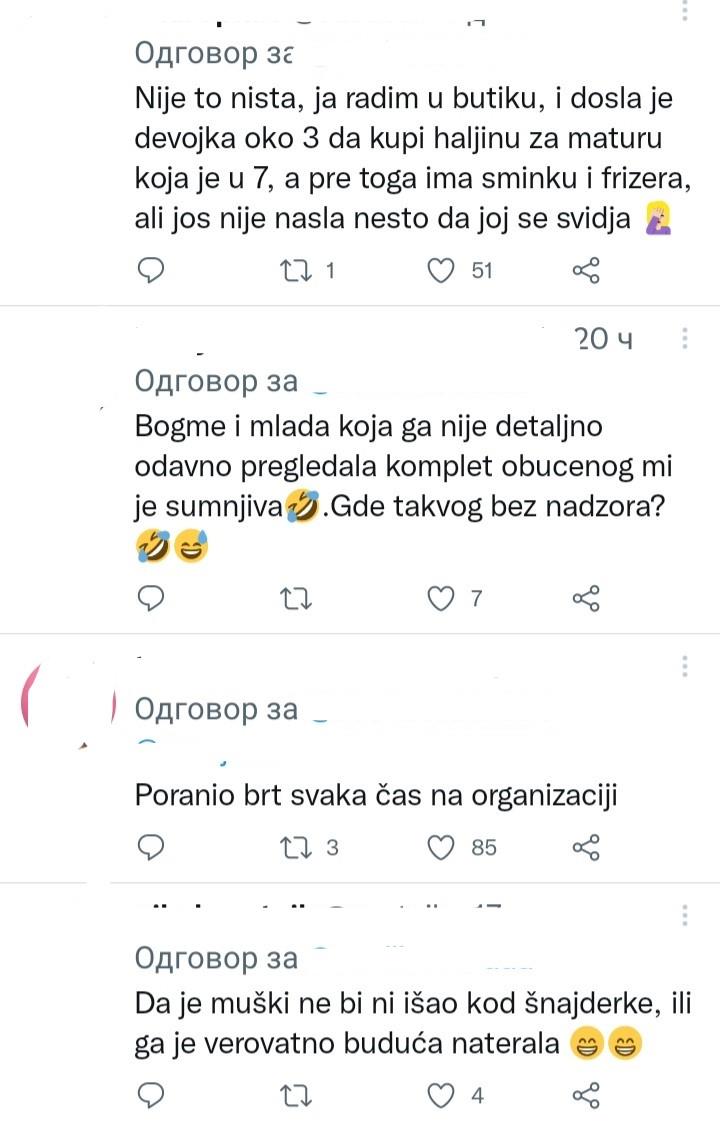Like the 'Poranio brt' reply

tap(441, 846)
